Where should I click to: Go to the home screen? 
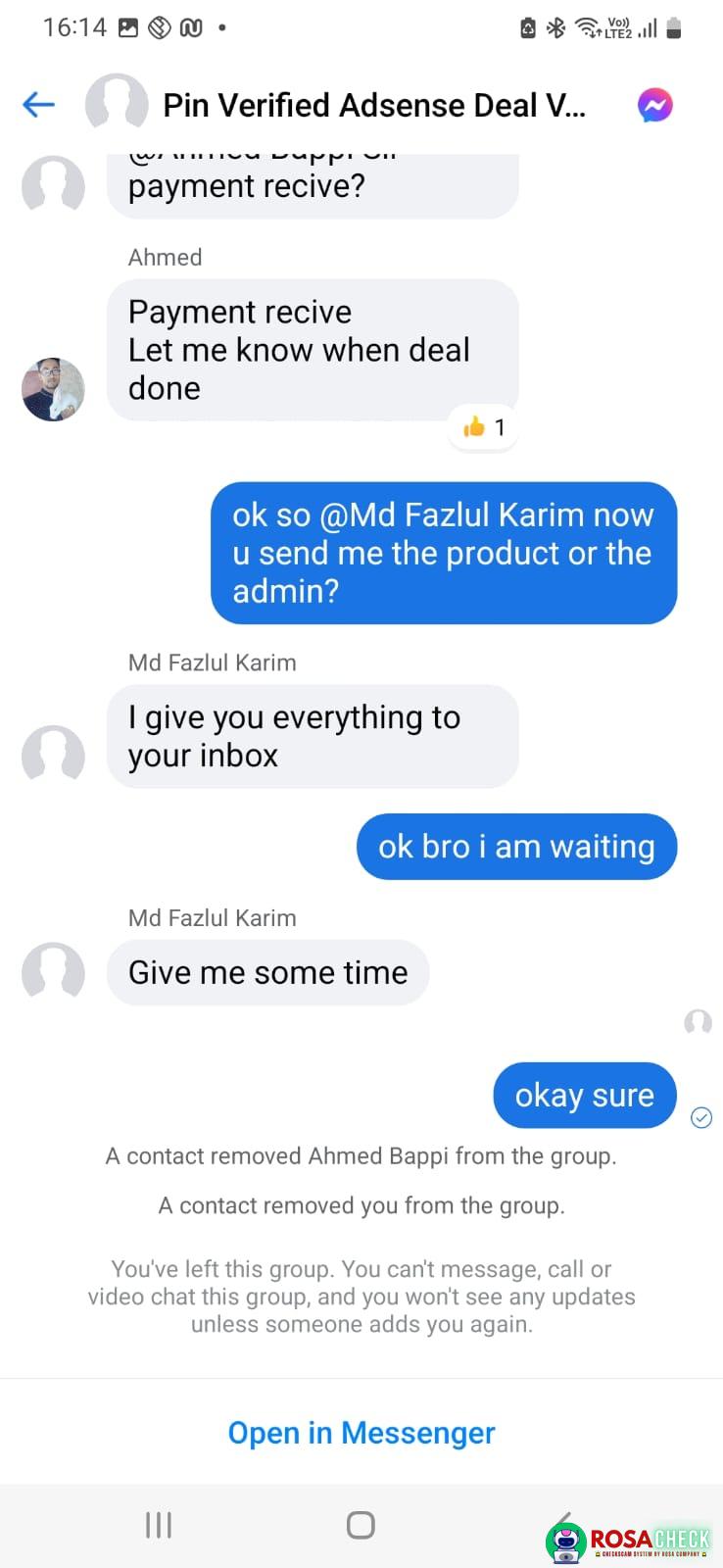[361, 1525]
